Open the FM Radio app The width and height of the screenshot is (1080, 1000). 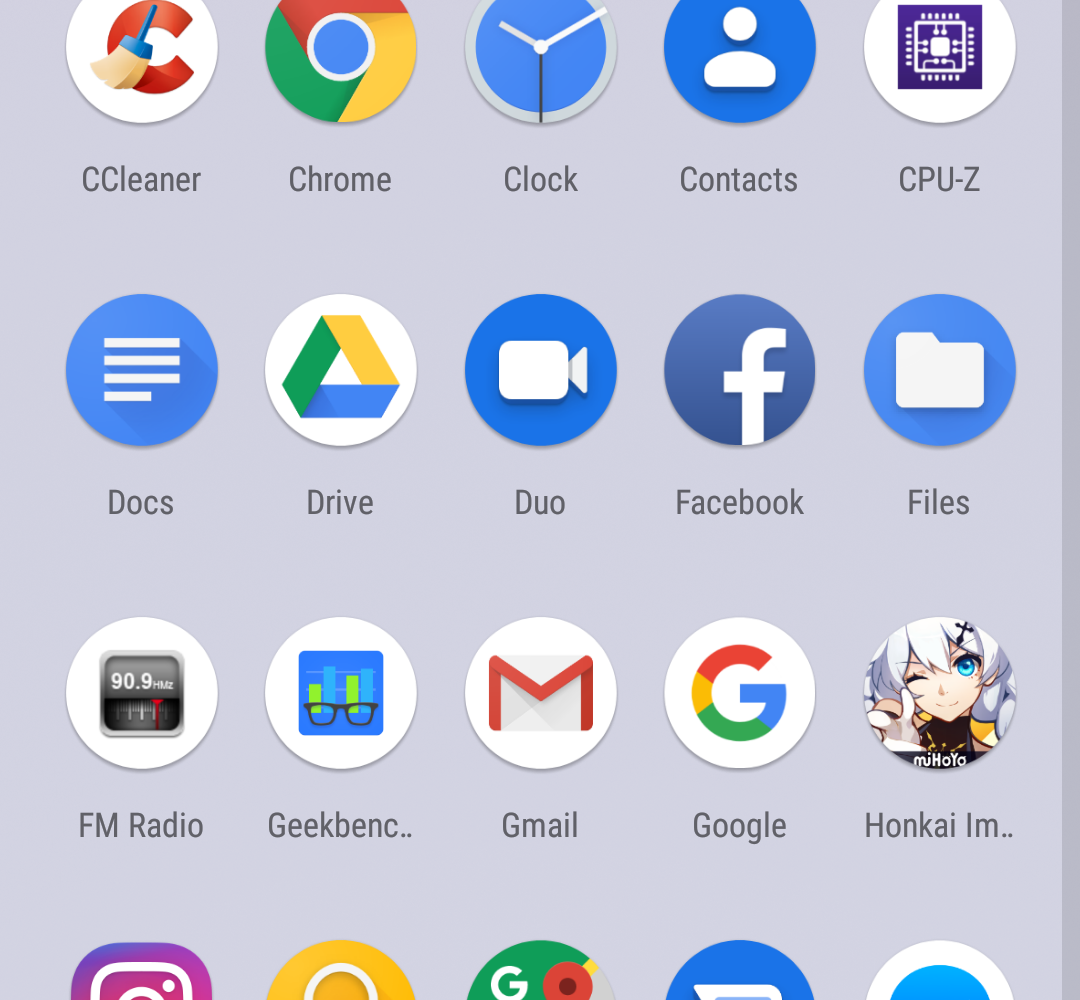coord(141,693)
